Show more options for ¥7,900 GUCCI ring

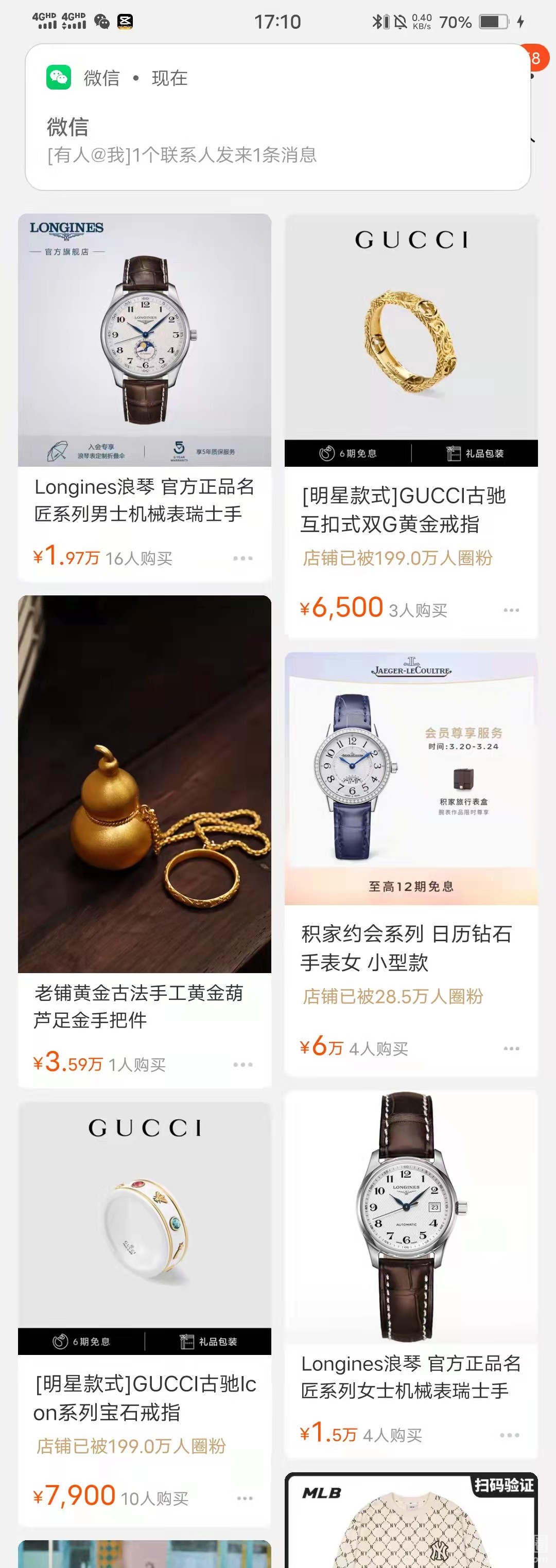click(x=244, y=1498)
